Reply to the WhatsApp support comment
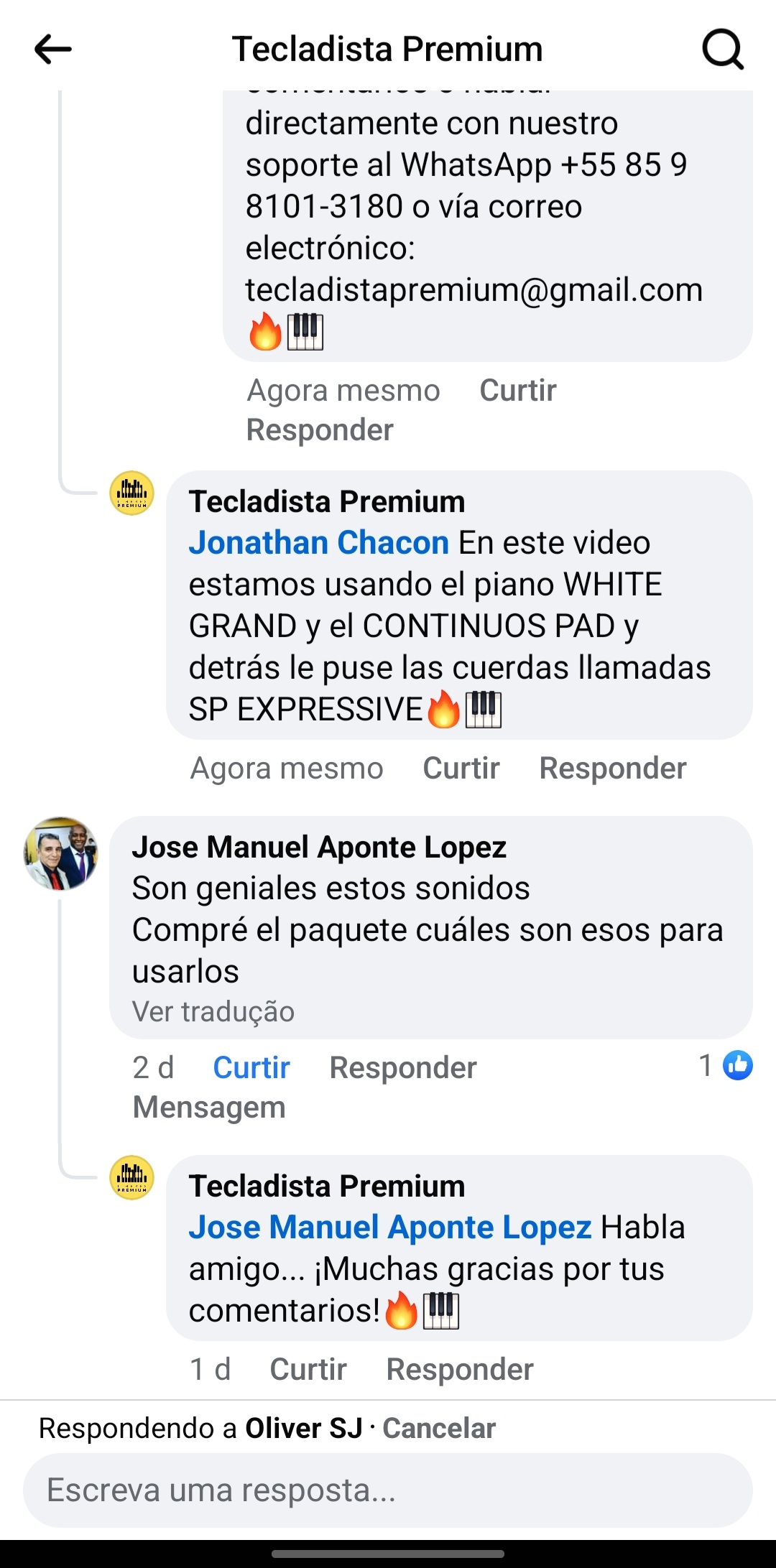This screenshot has width=776, height=1568. point(320,430)
